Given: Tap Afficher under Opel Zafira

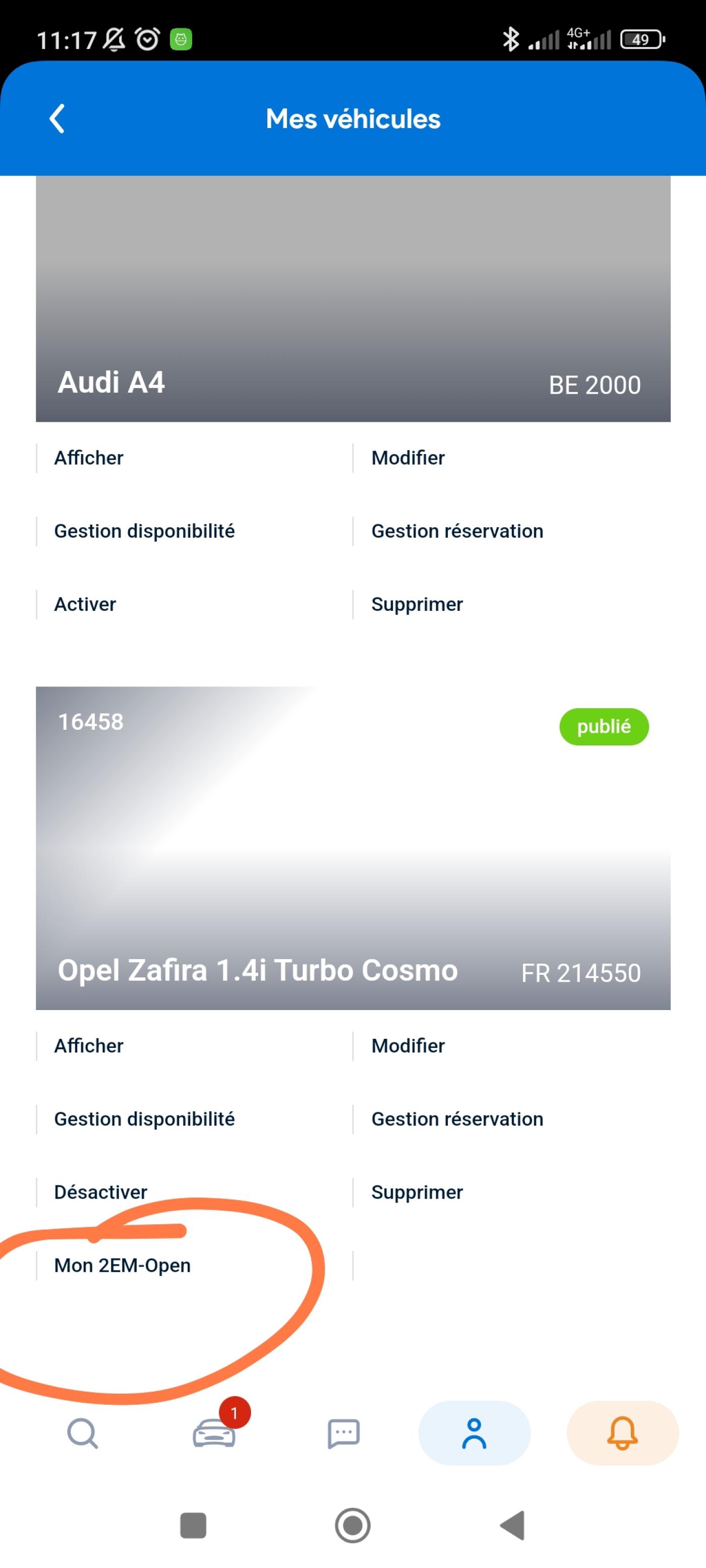Looking at the screenshot, I should click(x=89, y=1046).
